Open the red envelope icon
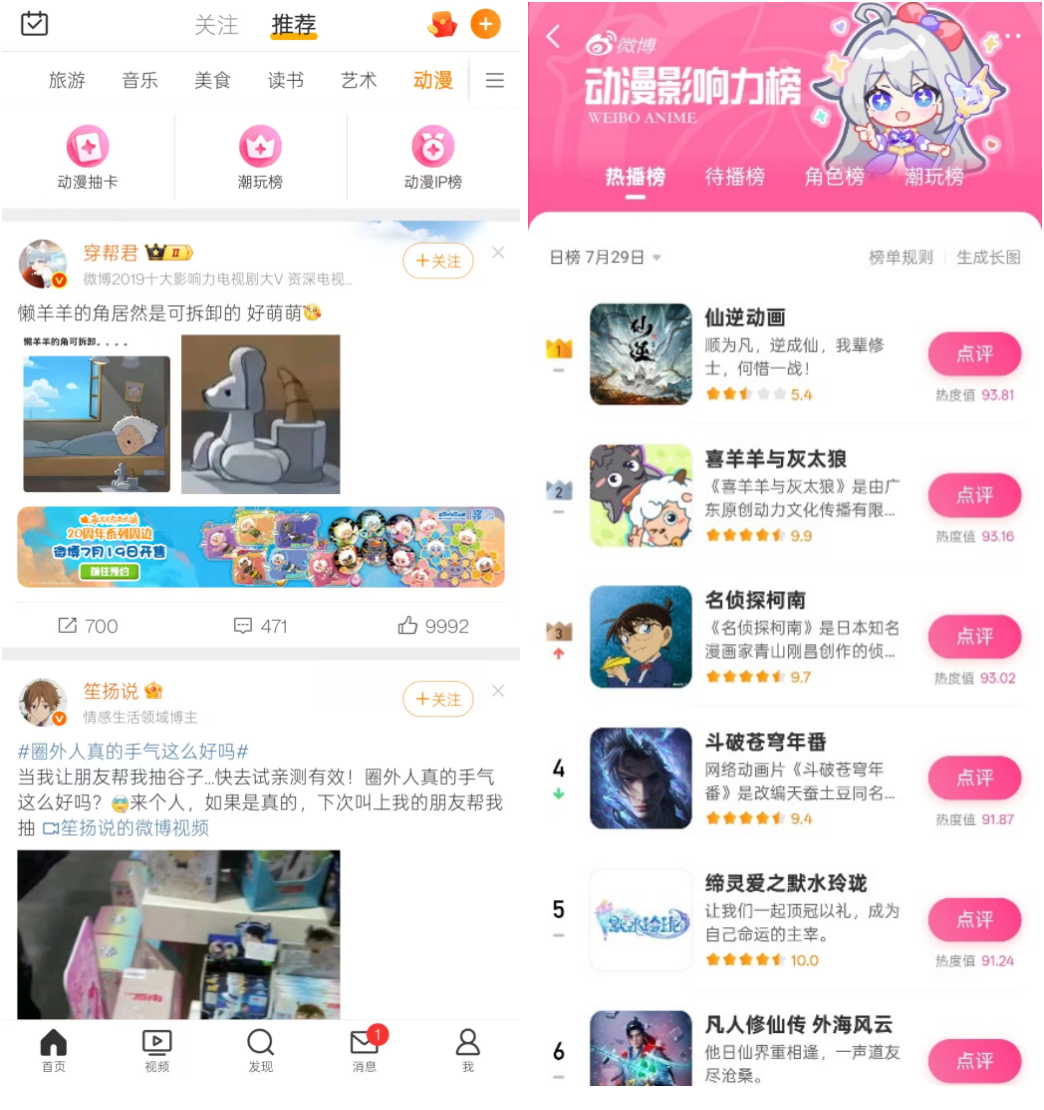Image resolution: width=1044 pixels, height=1110 pixels. pos(441,24)
